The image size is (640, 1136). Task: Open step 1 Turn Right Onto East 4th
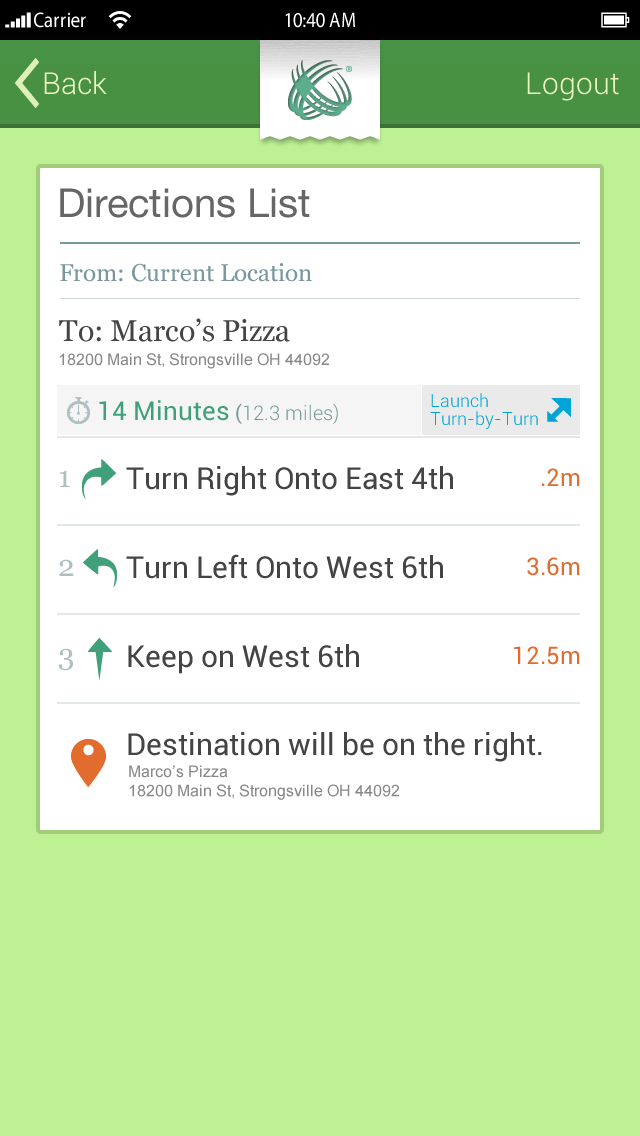tap(319, 480)
